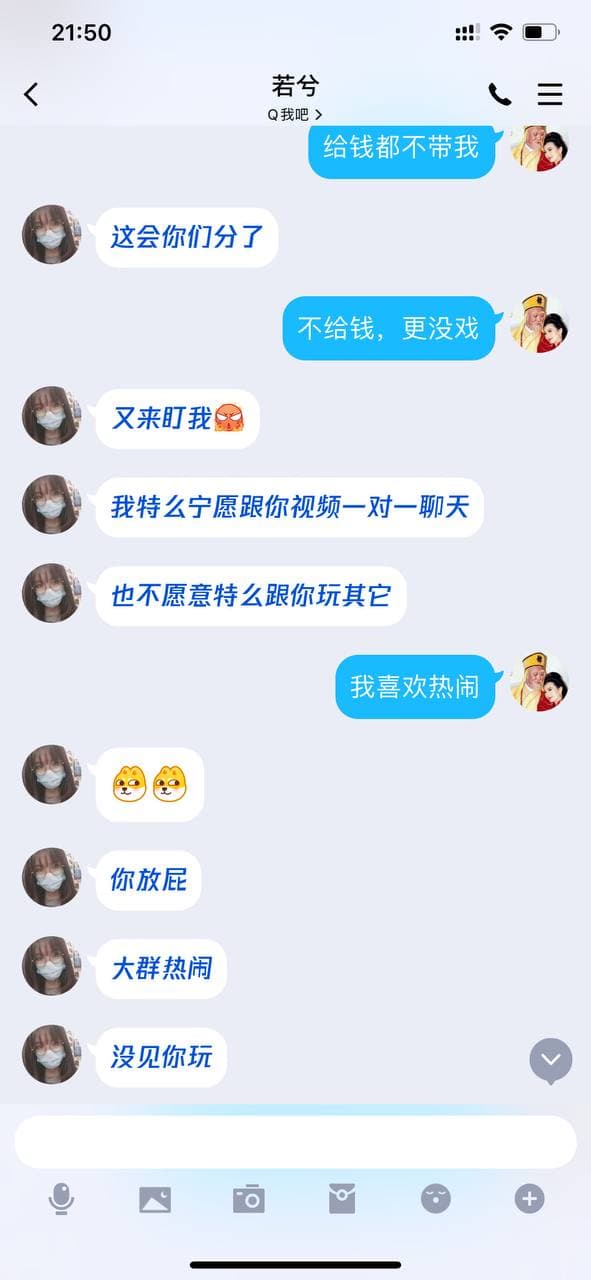Screen dimensions: 591x1280
Task: Send a red packet
Action: point(342,1198)
